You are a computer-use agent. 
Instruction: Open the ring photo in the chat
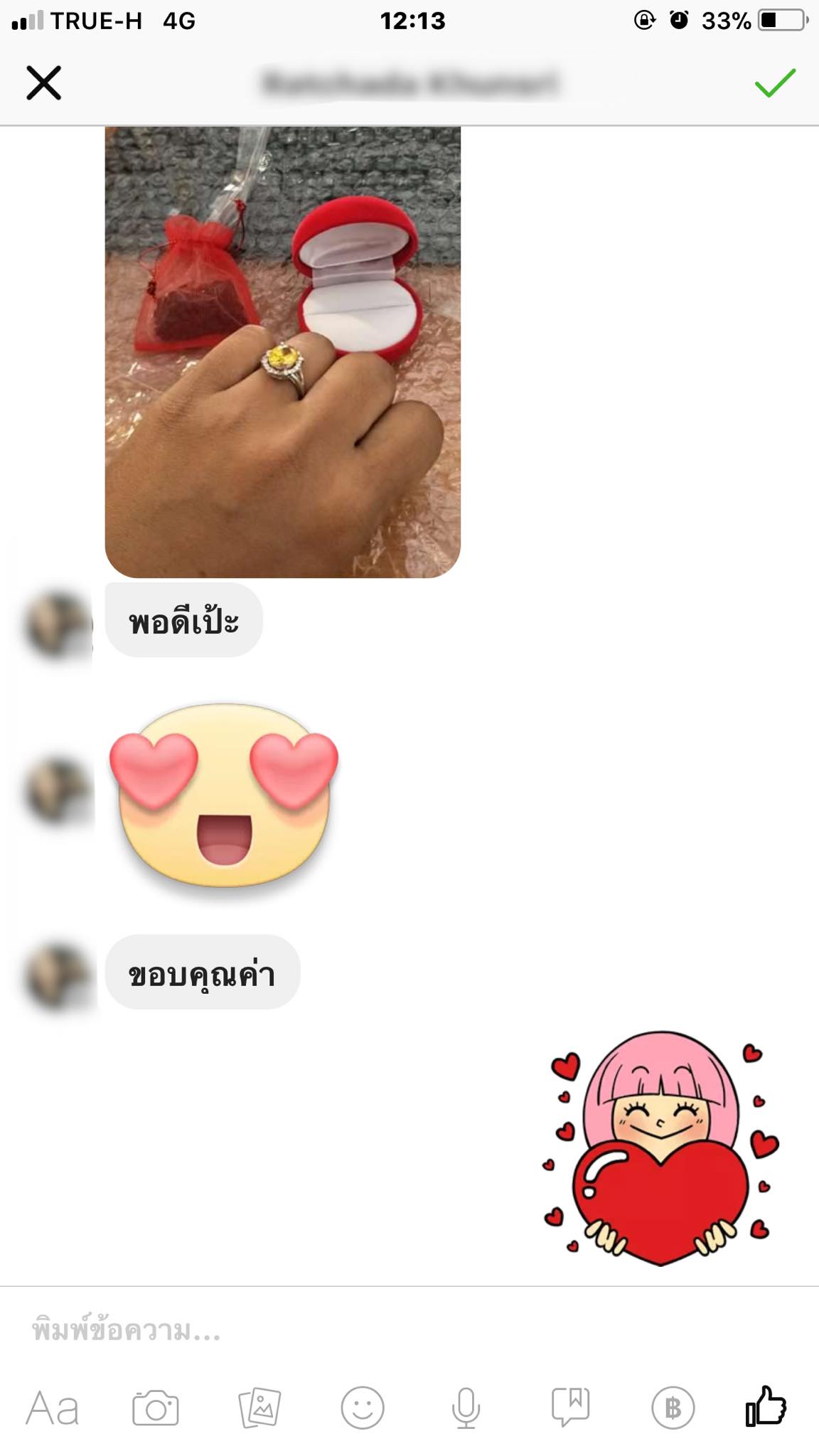click(282, 352)
